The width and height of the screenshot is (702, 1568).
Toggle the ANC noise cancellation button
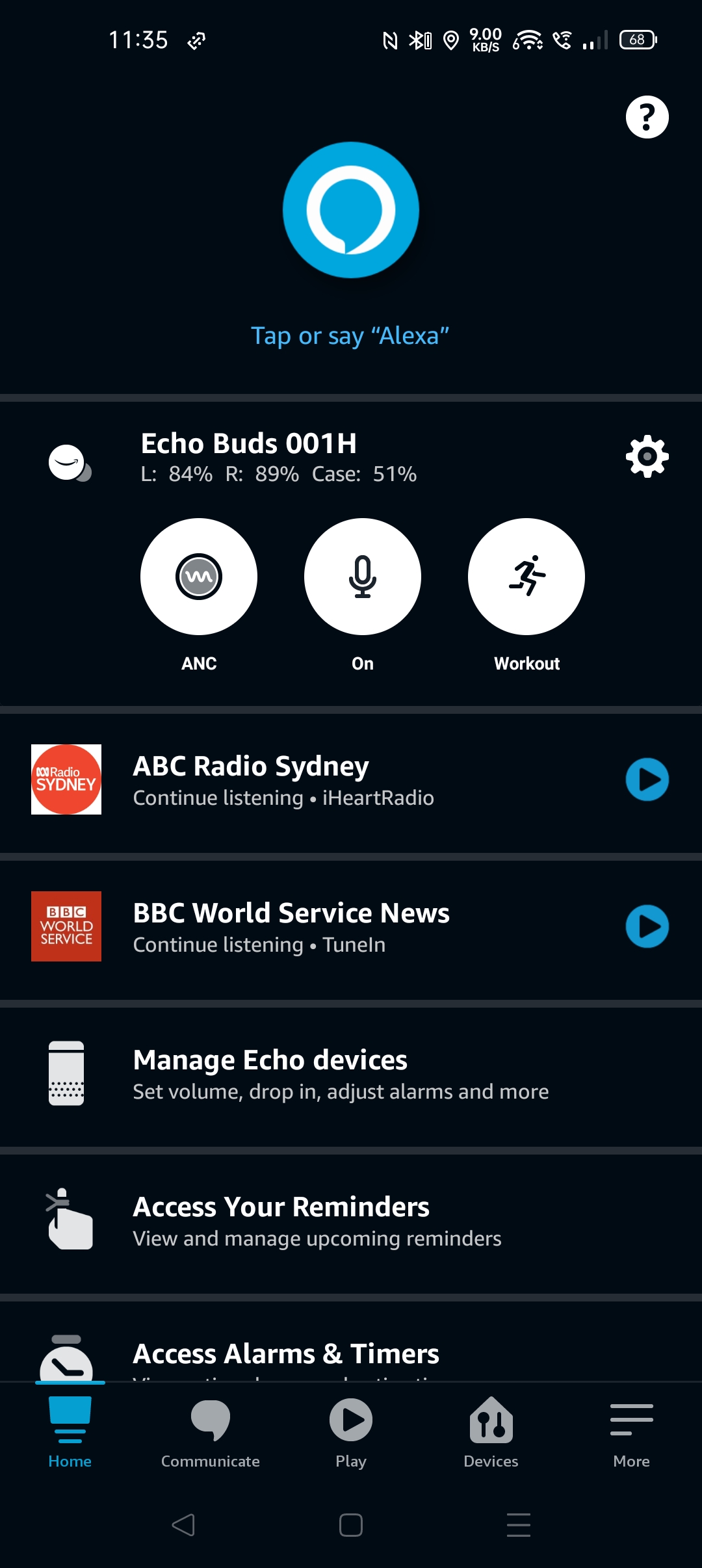click(x=199, y=577)
